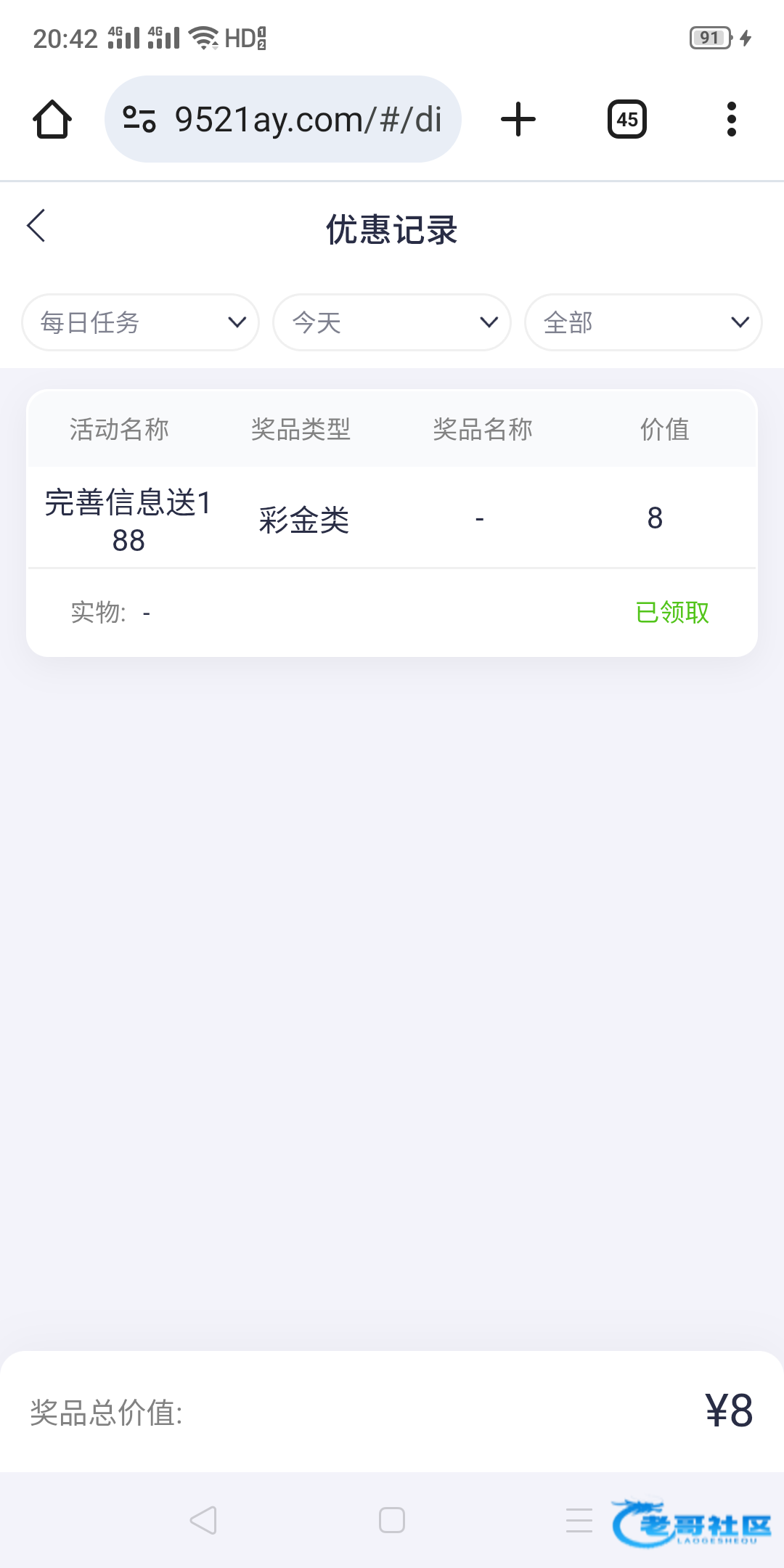Go back from the 优惠记录 page
Screen dimensions: 784x1568
(x=36, y=226)
